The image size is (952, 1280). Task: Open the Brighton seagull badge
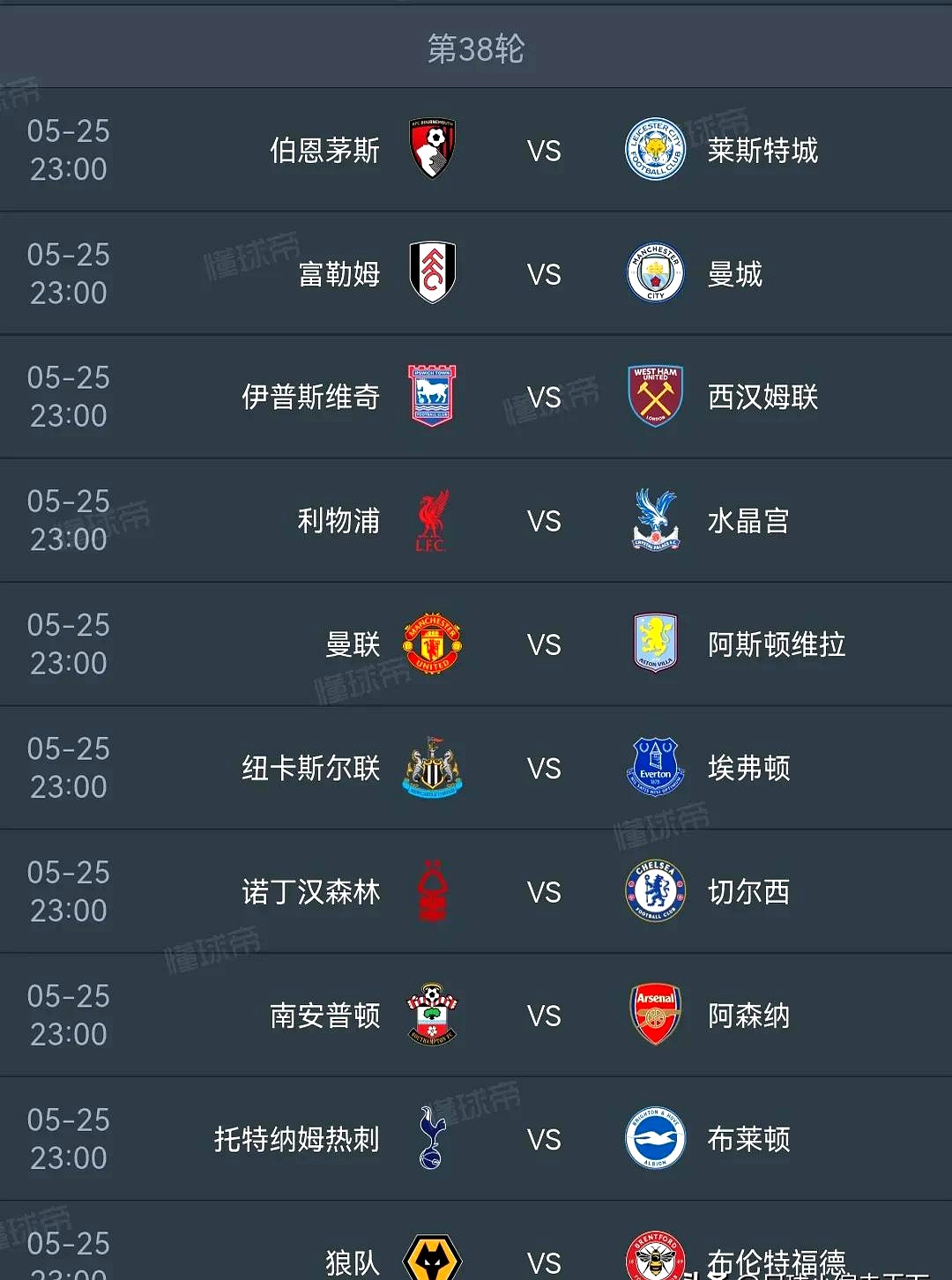654,1139
